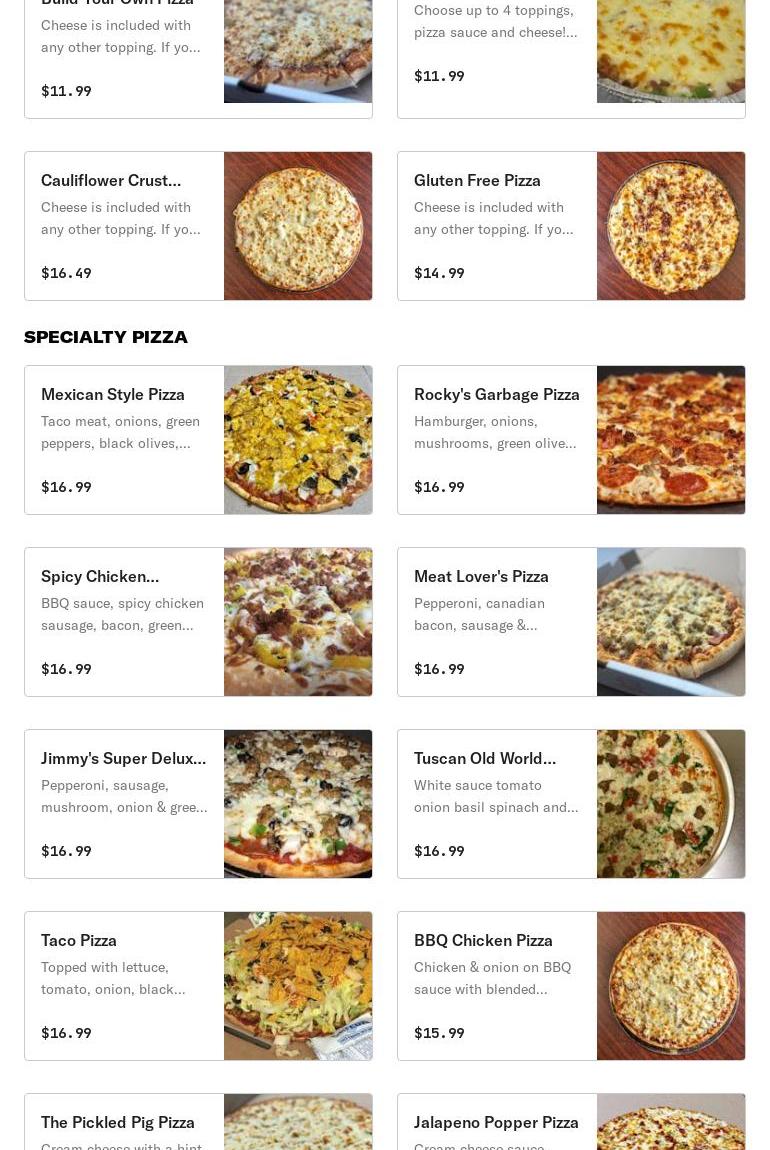Image resolution: width=770 pixels, height=1150 pixels.
Task: Select the Cauliflower Crust pizza item
Action: tap(198, 226)
